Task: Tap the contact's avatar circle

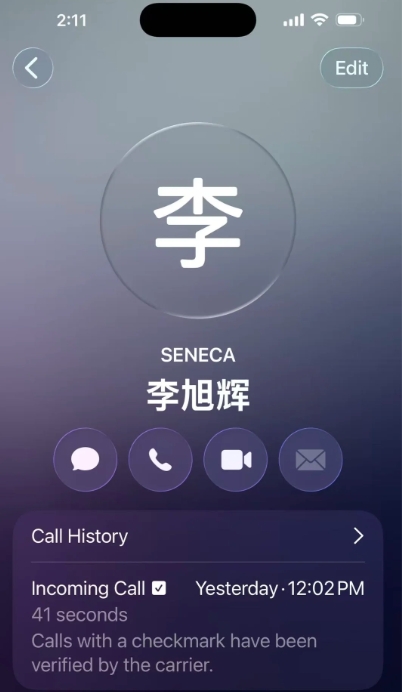Action: point(198,220)
